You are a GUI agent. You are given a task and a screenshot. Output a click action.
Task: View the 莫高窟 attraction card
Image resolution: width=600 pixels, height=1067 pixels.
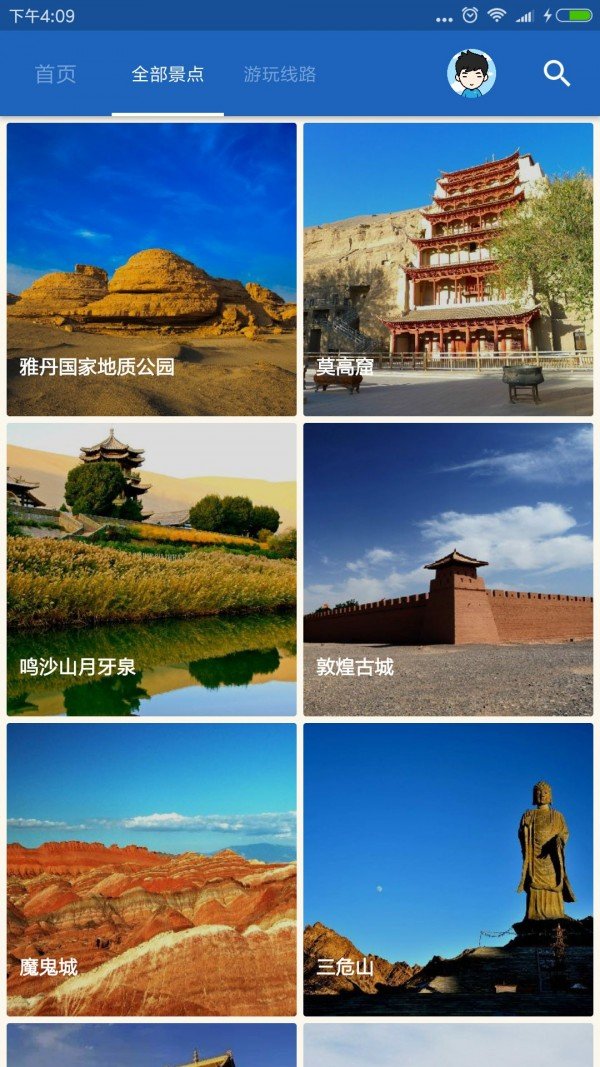click(448, 269)
